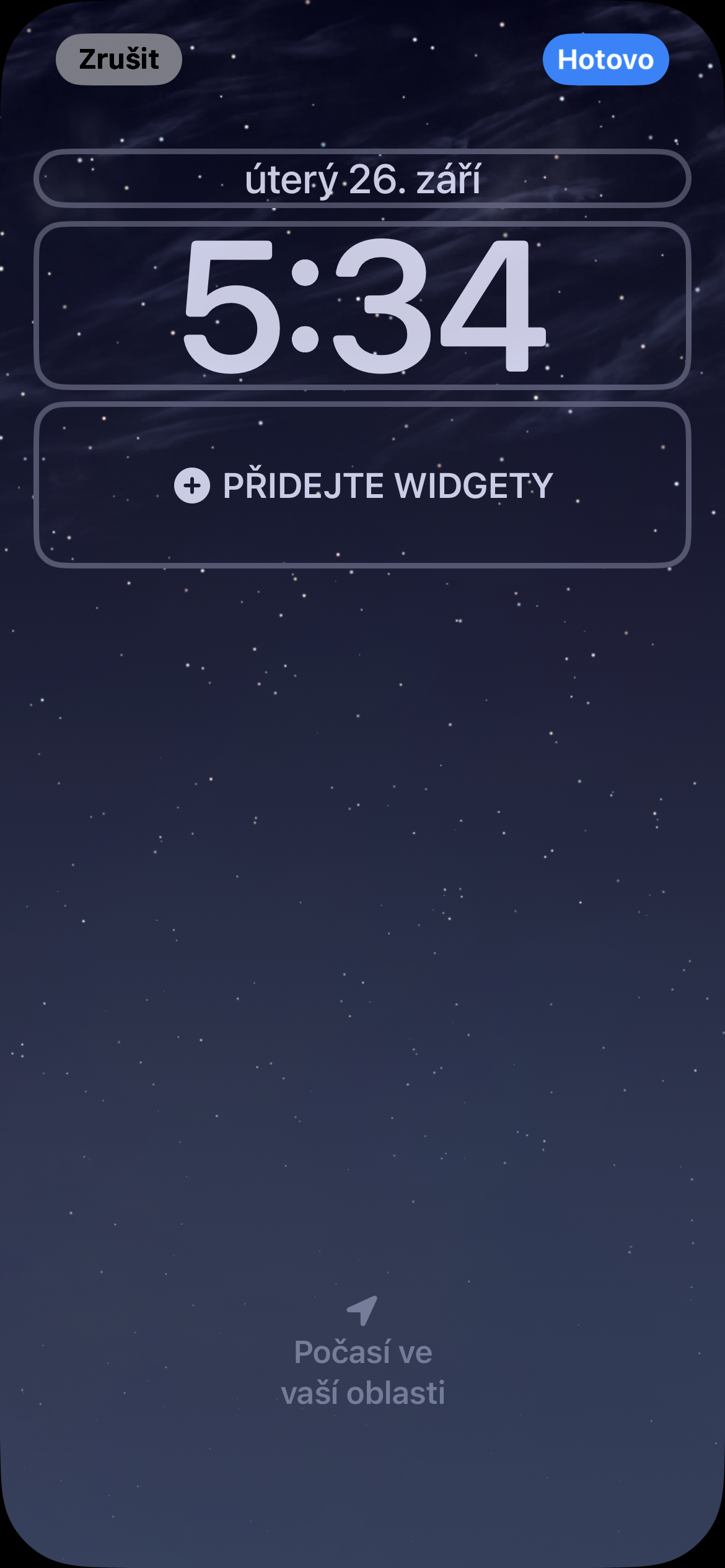This screenshot has height=1568, width=725.
Task: Add widgets via Přidejte widgety
Action: click(362, 485)
